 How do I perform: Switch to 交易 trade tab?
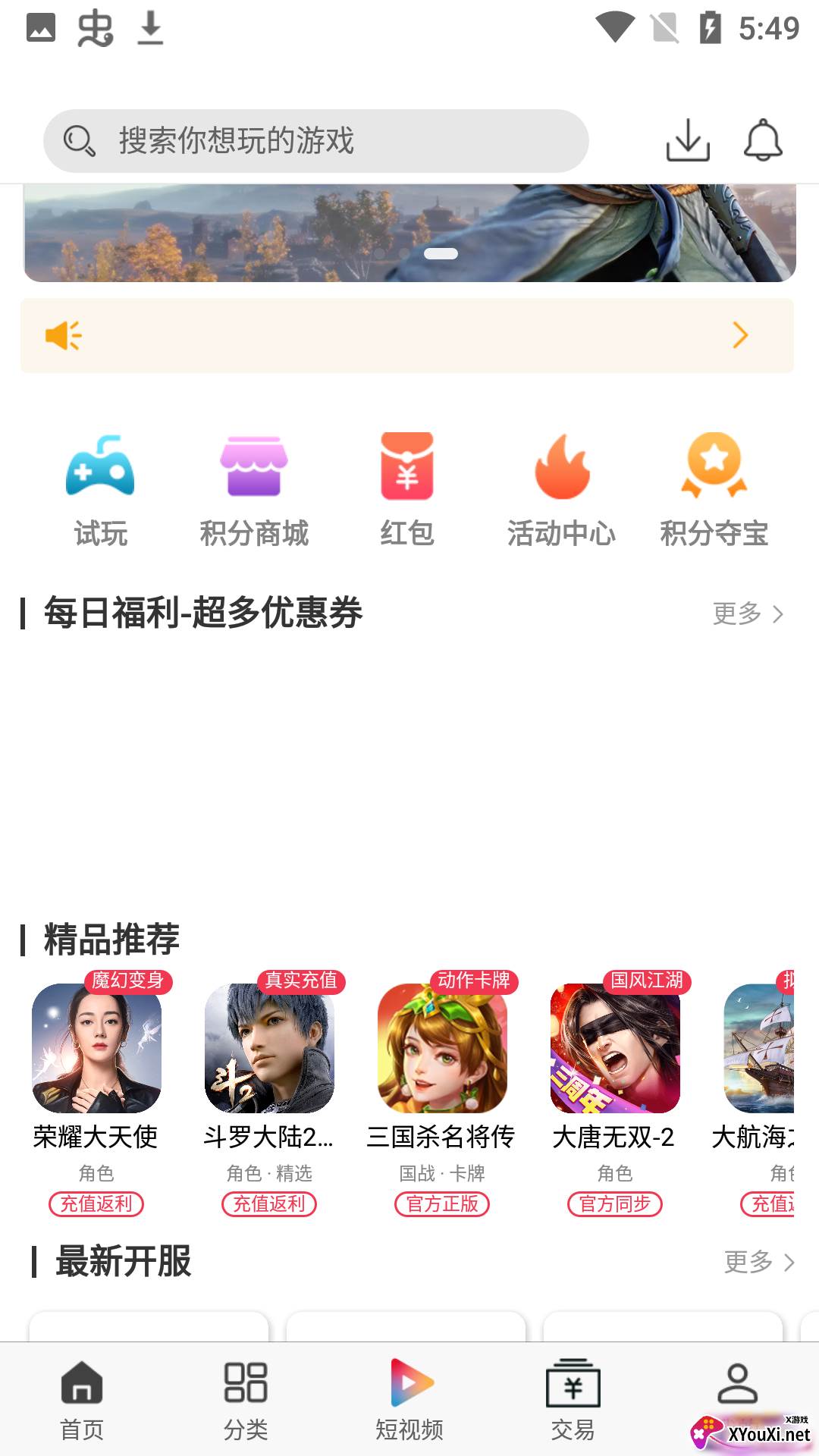573,1400
